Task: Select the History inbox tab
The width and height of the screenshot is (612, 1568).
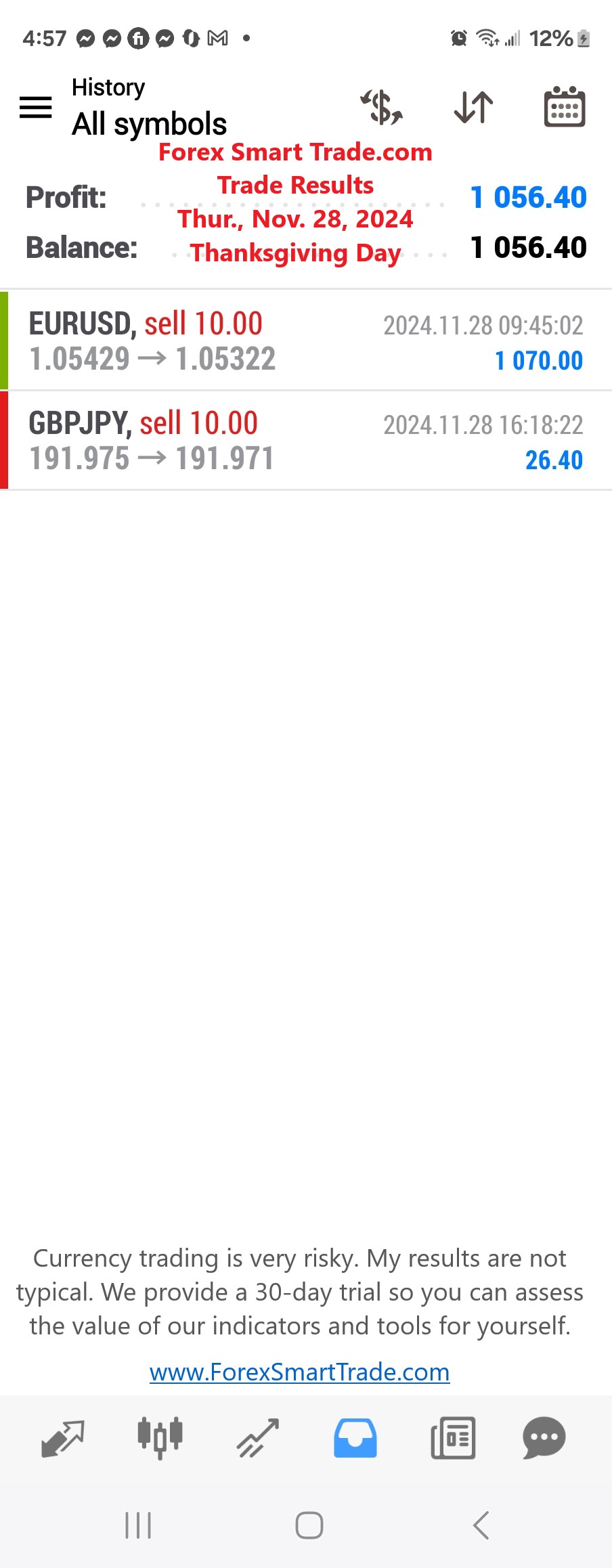Action: pyautogui.click(x=355, y=1438)
